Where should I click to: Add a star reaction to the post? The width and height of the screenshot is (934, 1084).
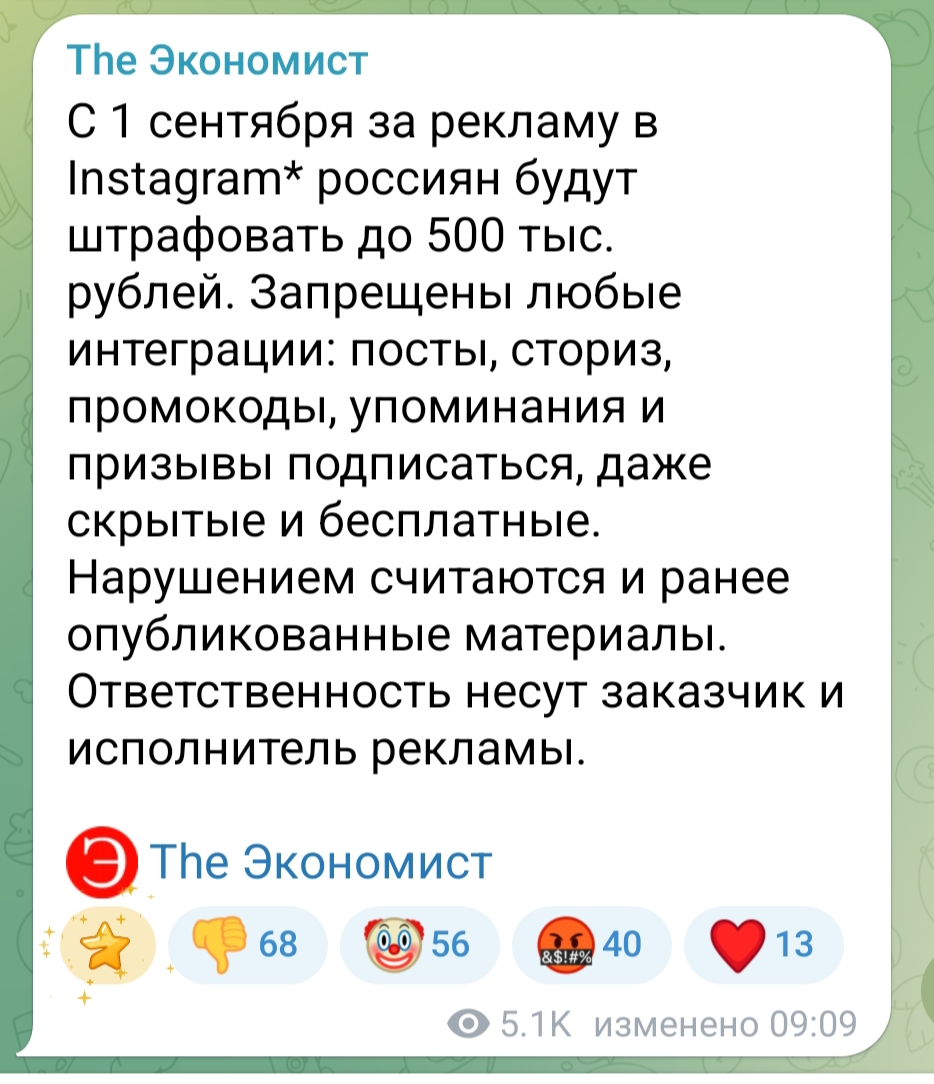(107, 943)
